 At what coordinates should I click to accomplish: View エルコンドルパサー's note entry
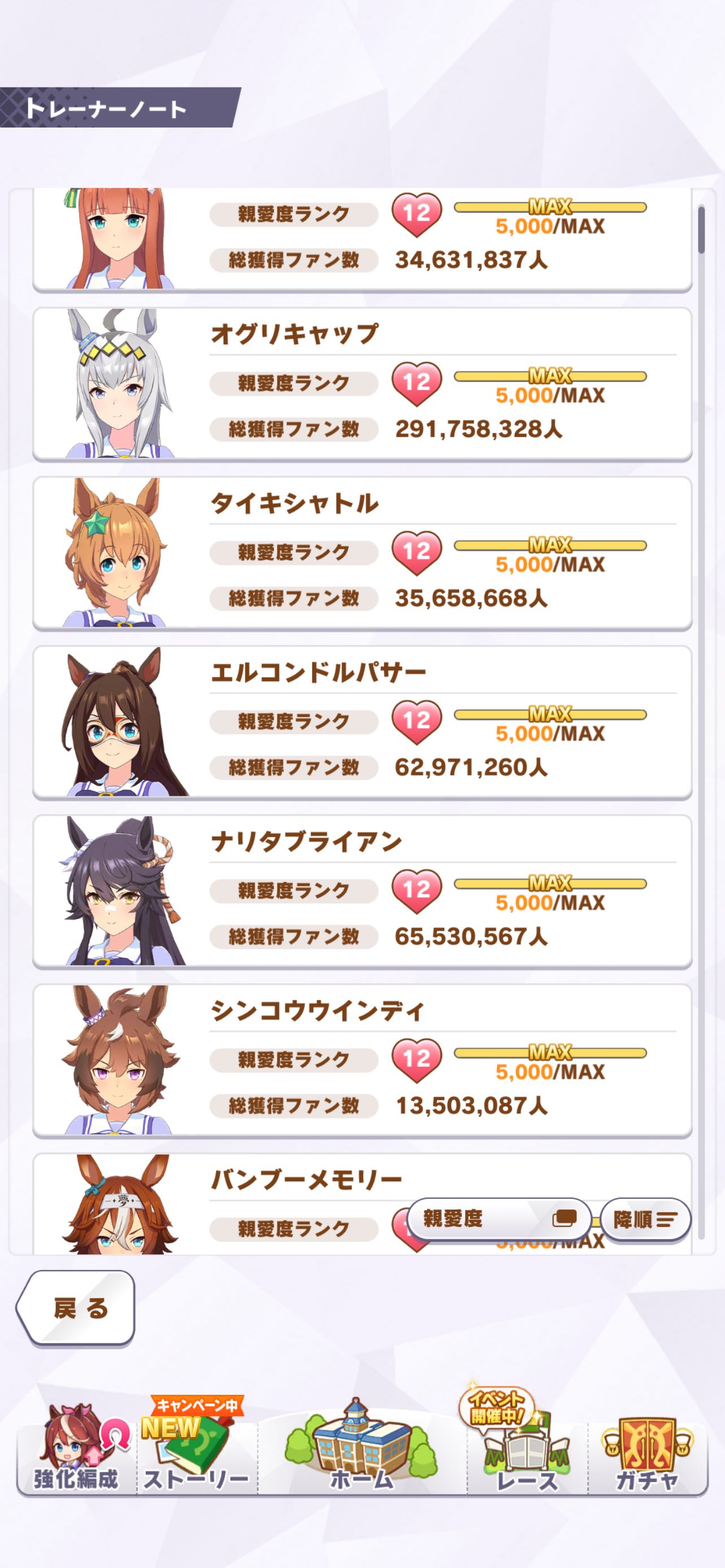(362, 722)
